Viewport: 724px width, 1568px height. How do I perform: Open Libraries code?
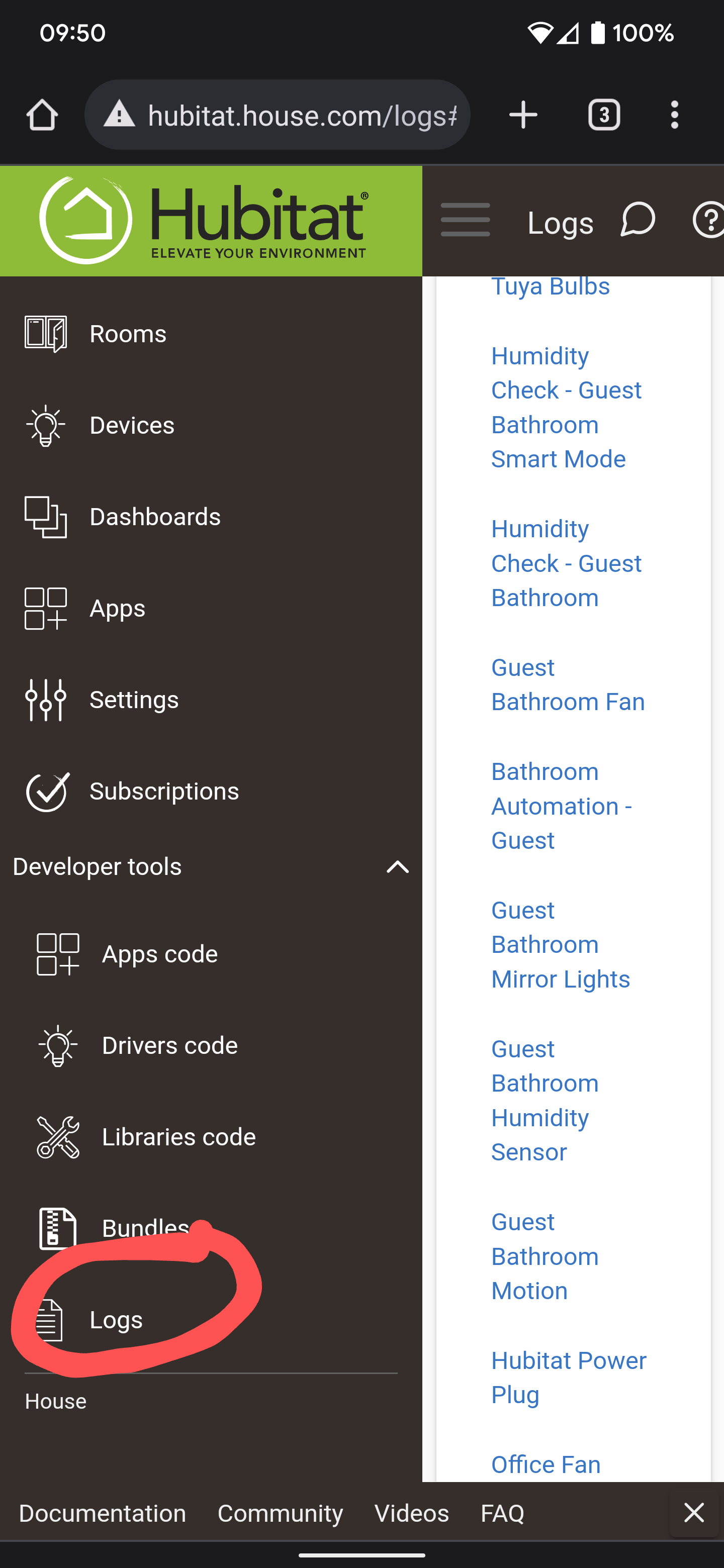click(211, 1137)
